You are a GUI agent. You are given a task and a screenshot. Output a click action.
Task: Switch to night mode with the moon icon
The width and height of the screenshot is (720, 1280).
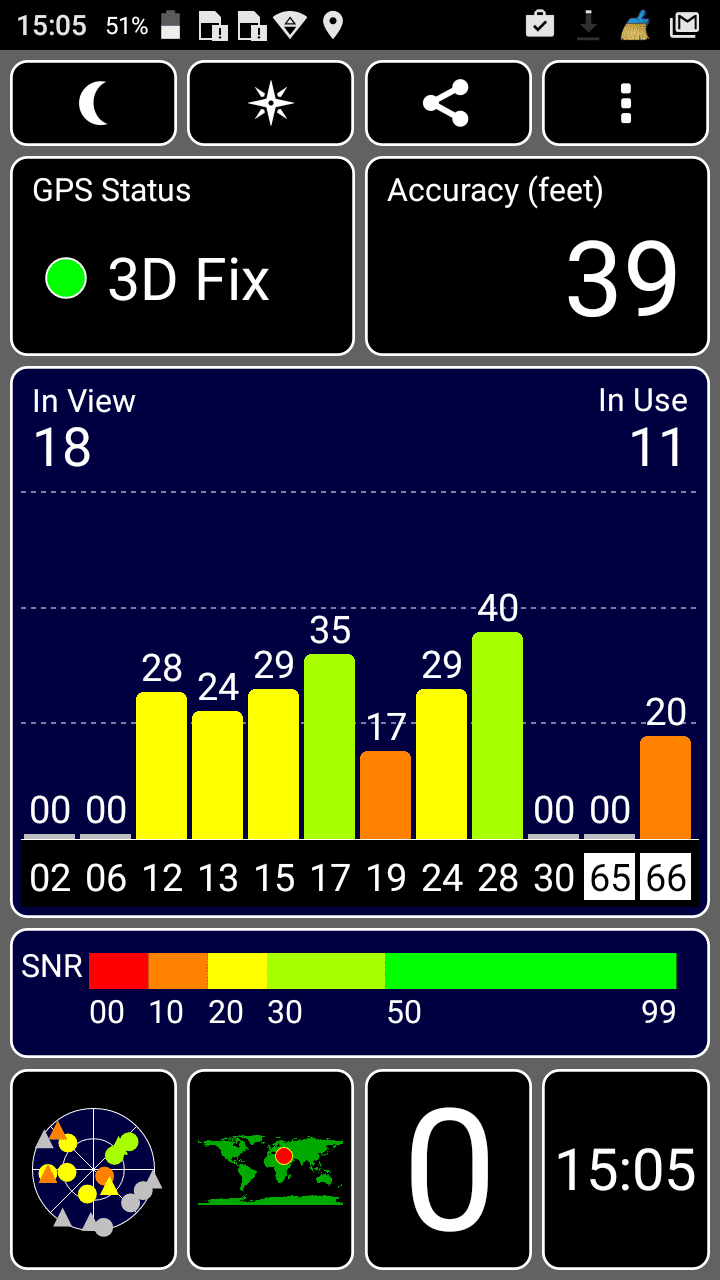[x=93, y=103]
